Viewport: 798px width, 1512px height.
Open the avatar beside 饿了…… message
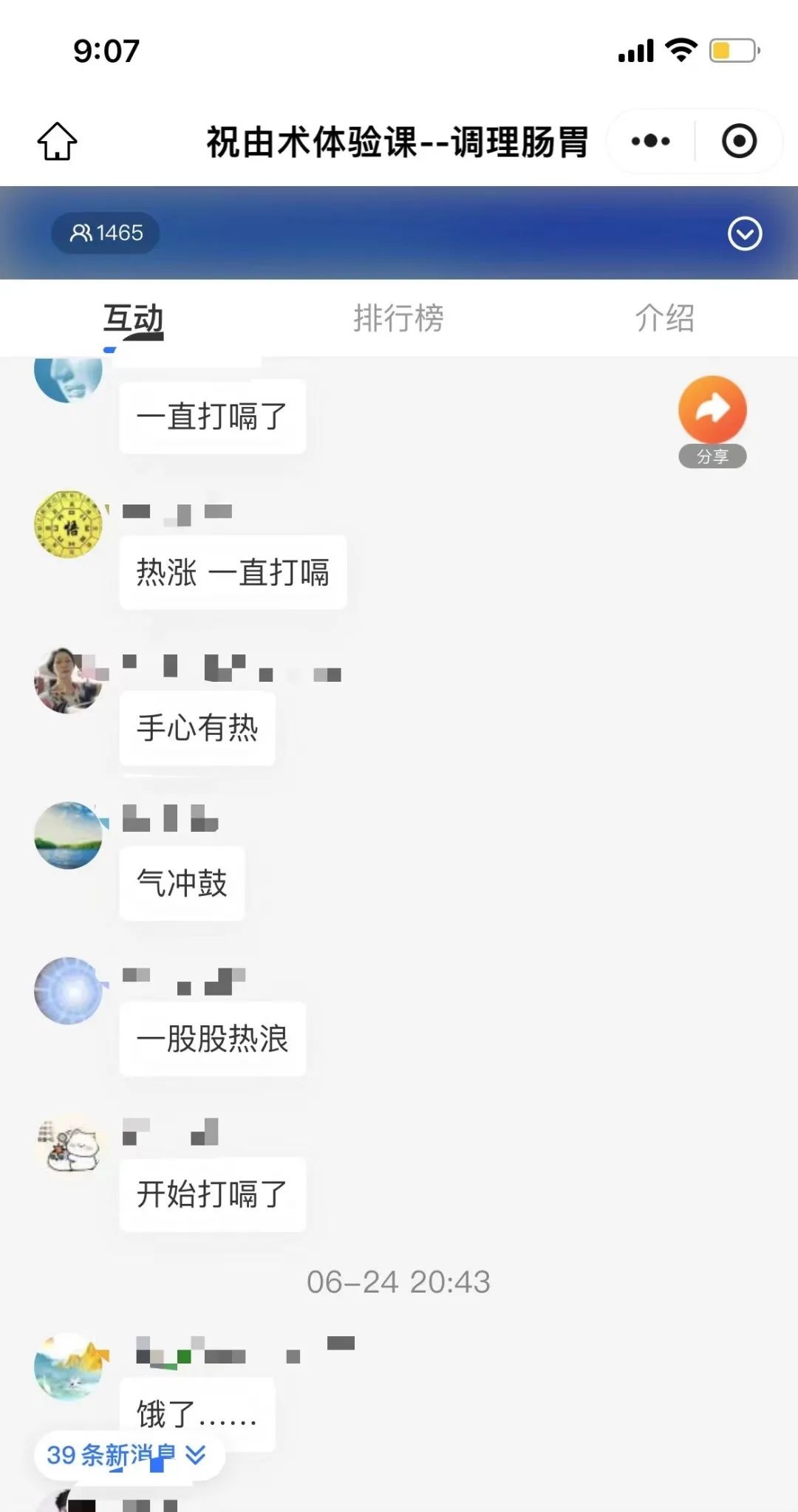68,1366
